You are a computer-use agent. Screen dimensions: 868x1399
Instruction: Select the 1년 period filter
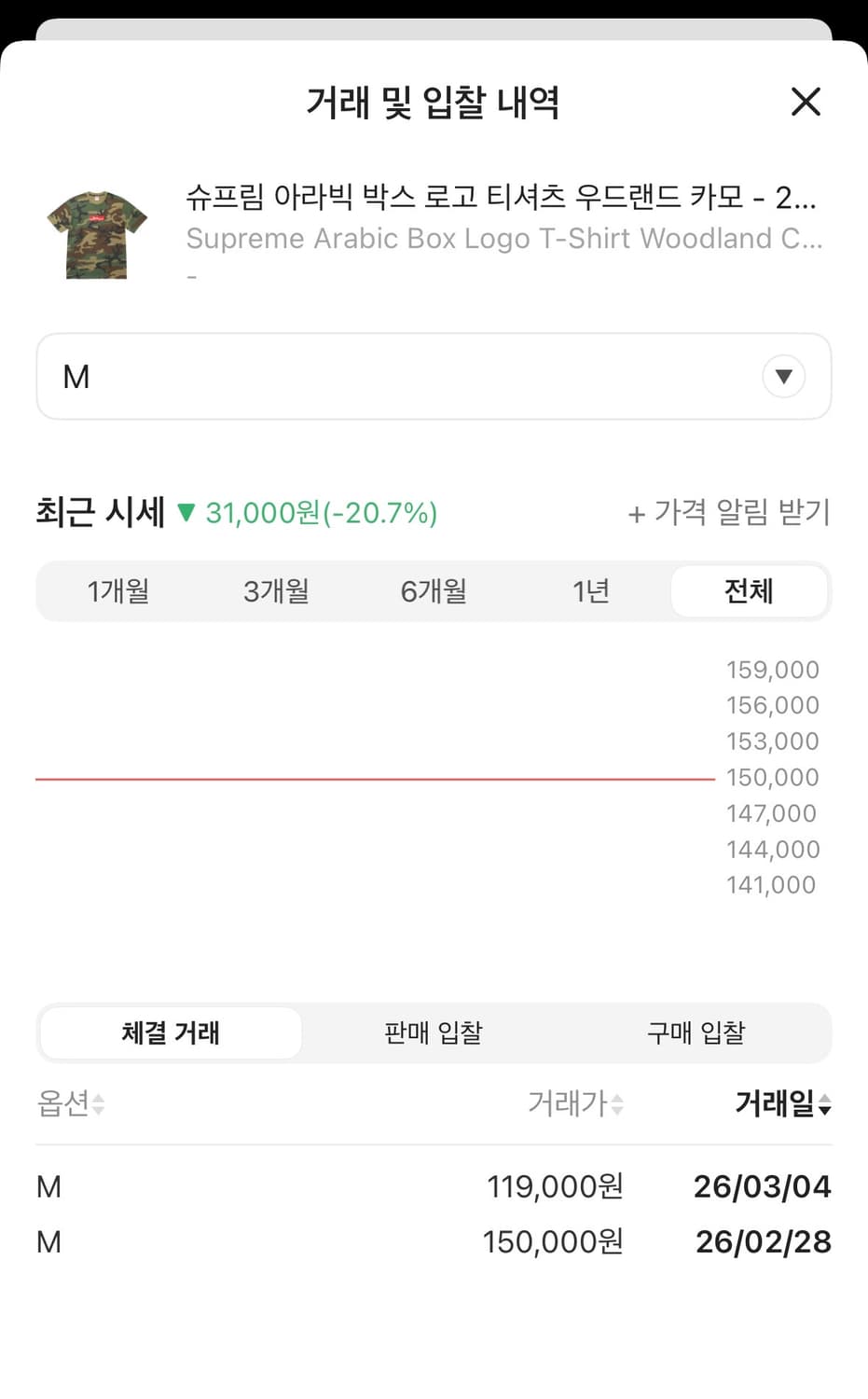(x=590, y=590)
